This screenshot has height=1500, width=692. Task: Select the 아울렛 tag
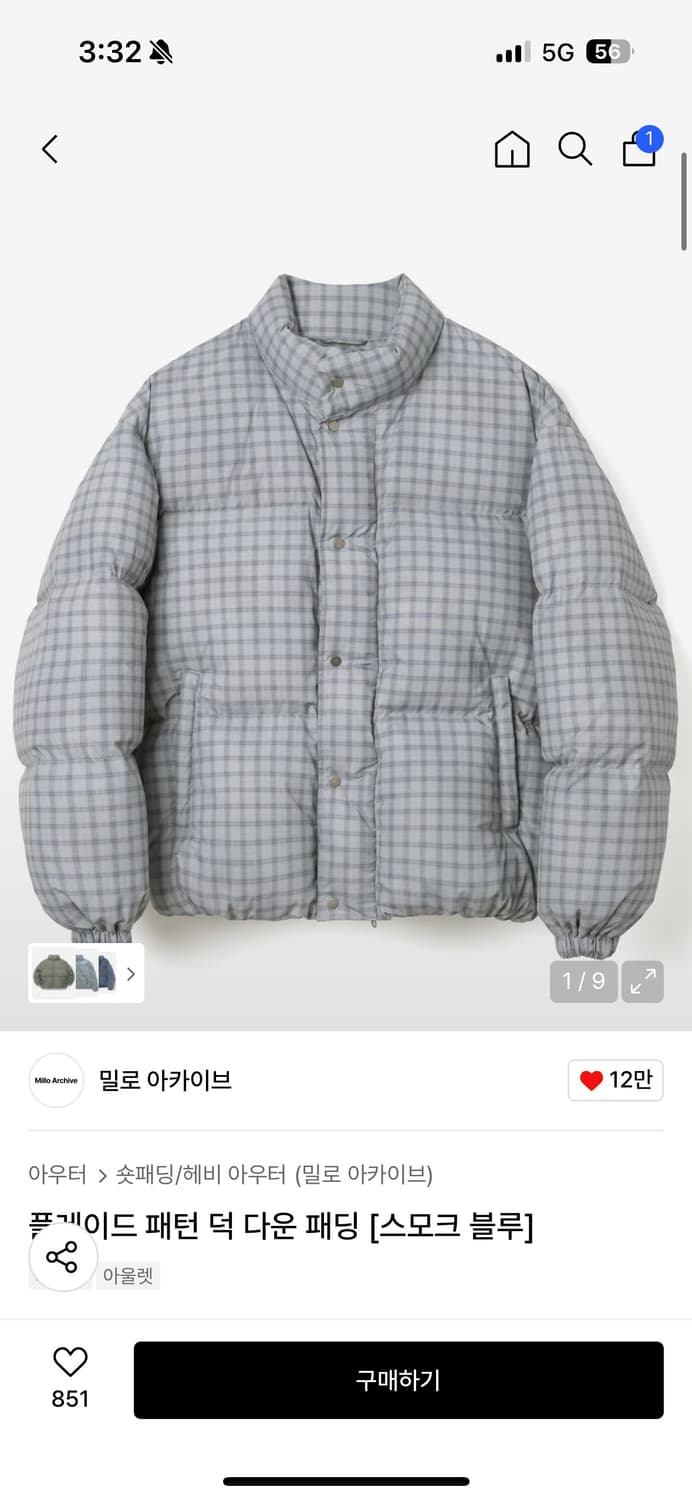tap(128, 1276)
